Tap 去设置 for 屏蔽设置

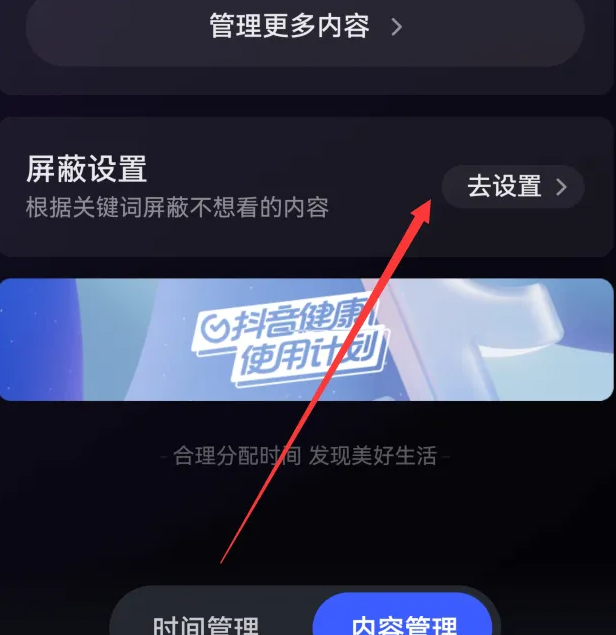coord(513,187)
